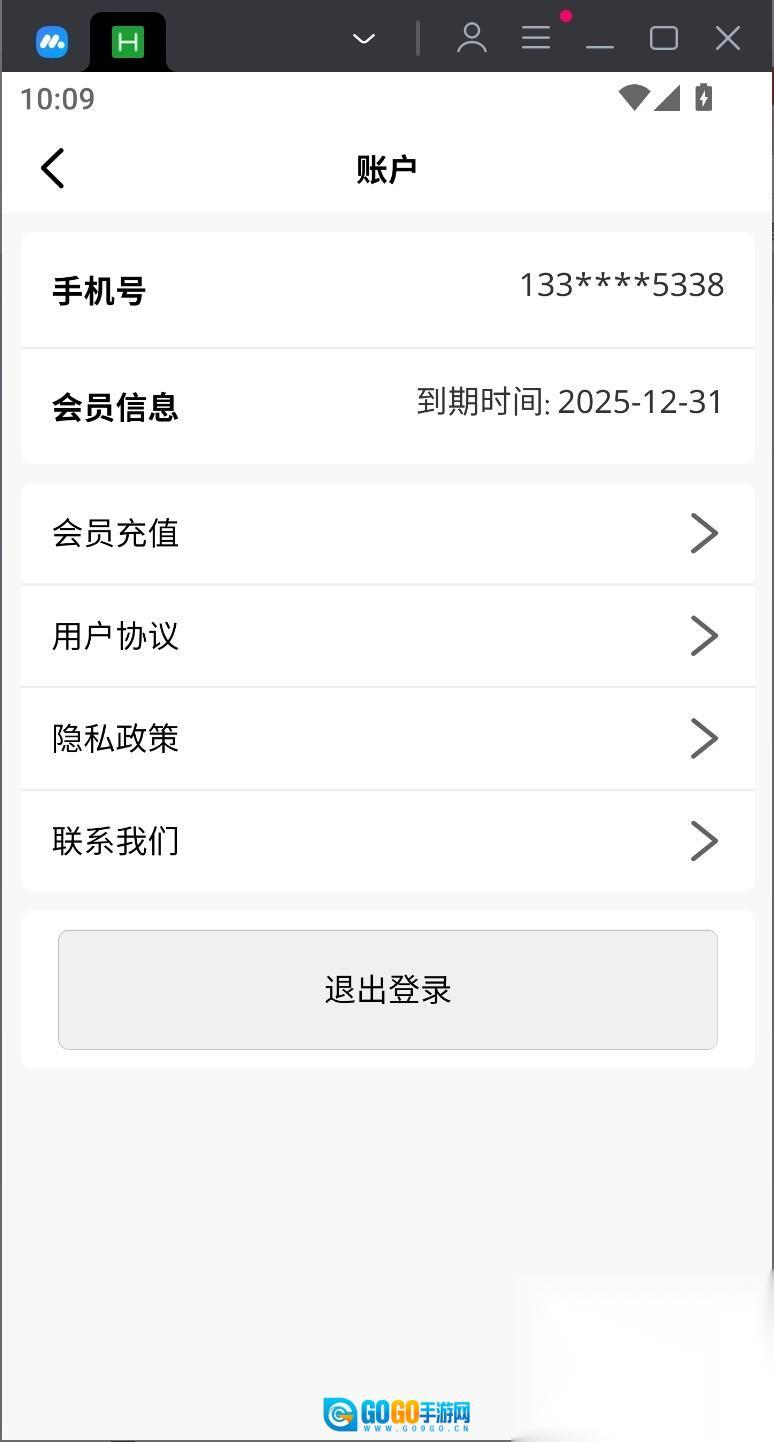Open 会员充值 membership recharge
Image resolution: width=774 pixels, height=1442 pixels.
[387, 534]
